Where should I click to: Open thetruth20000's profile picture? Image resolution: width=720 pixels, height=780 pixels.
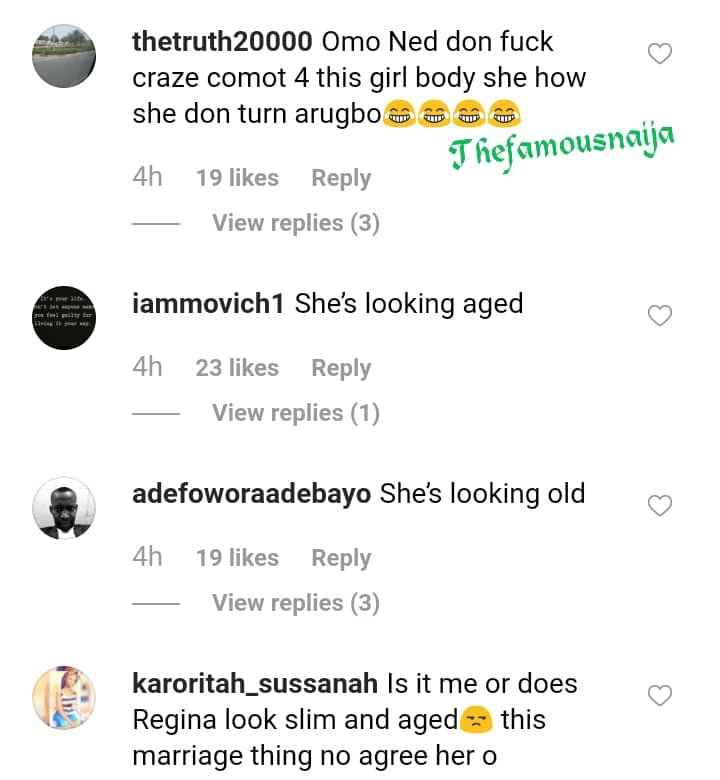pos(64,56)
